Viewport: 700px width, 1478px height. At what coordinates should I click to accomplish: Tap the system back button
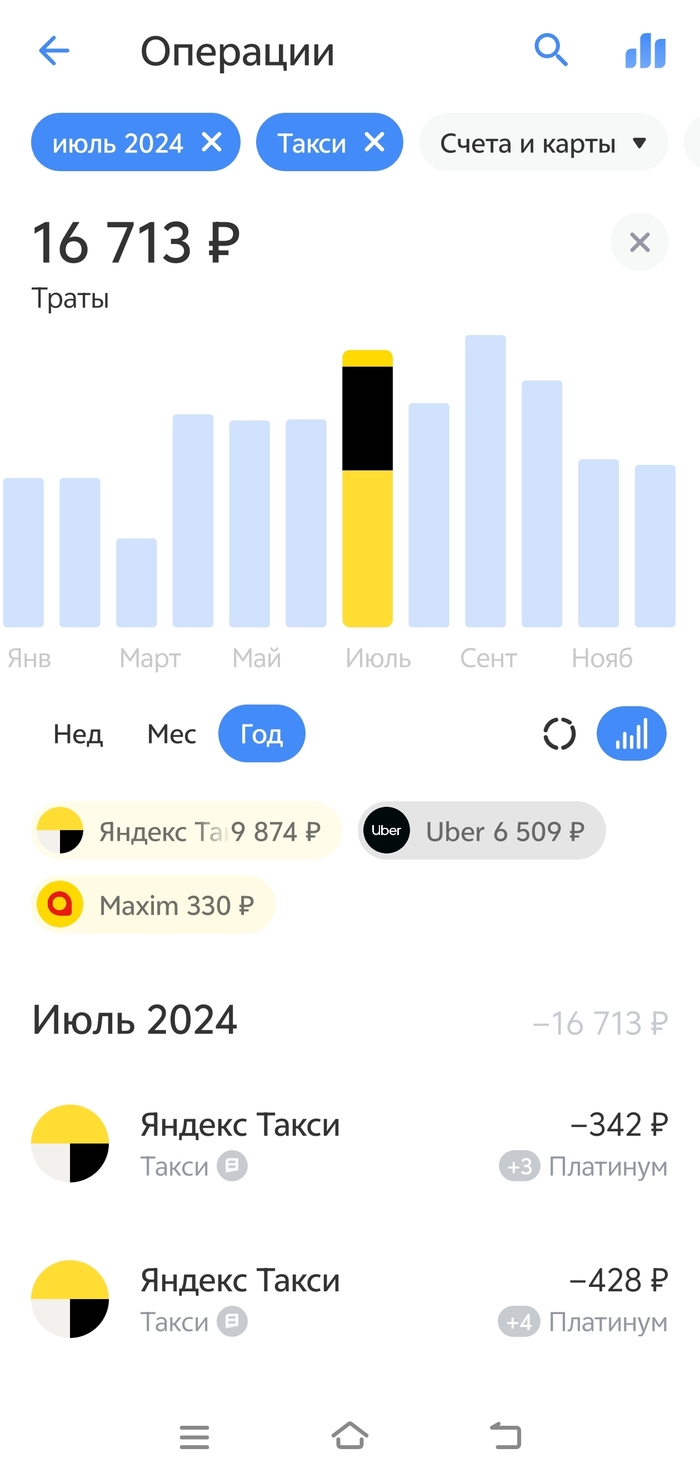[505, 1437]
